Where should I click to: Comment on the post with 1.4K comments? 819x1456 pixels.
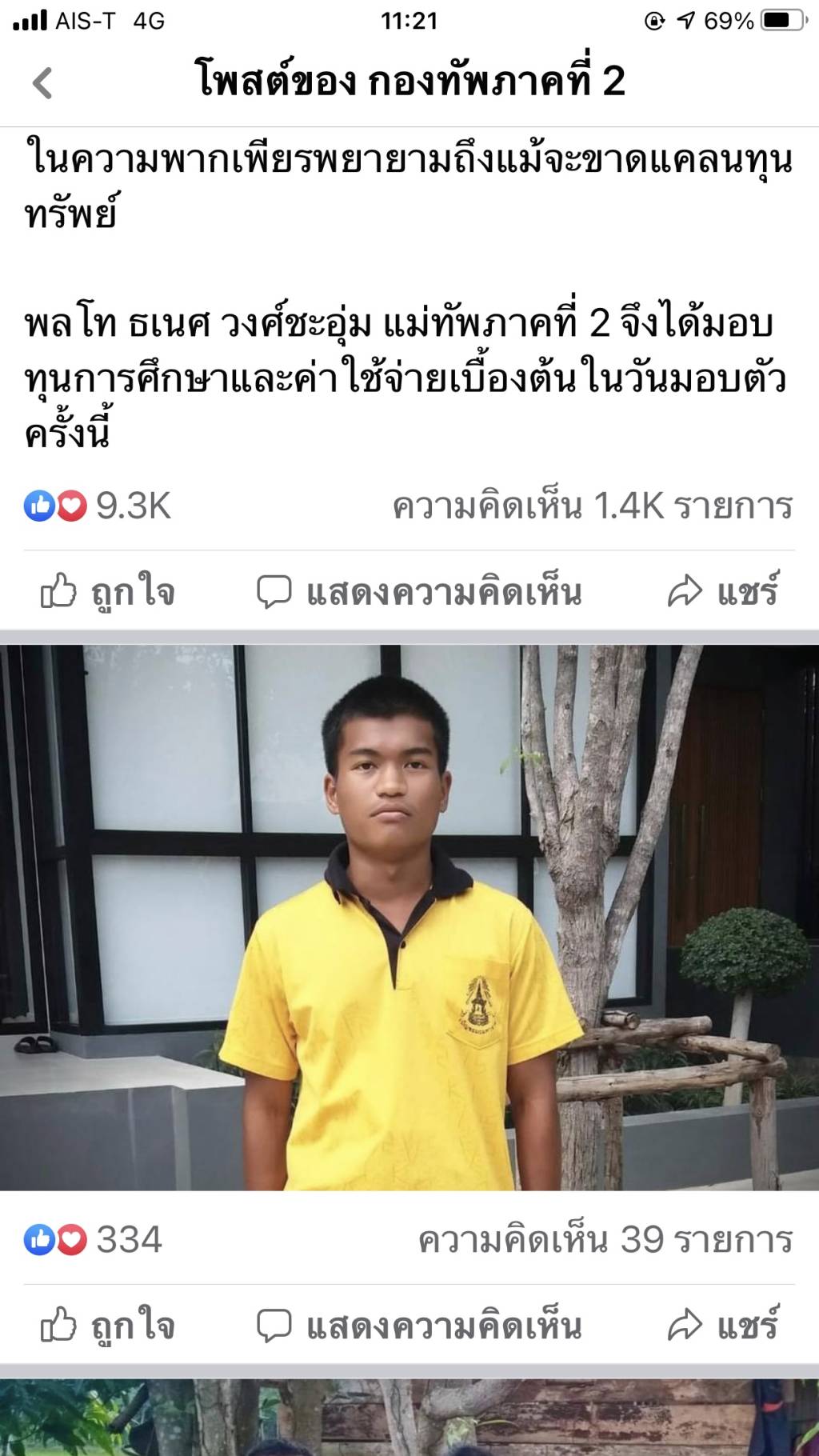point(419,593)
